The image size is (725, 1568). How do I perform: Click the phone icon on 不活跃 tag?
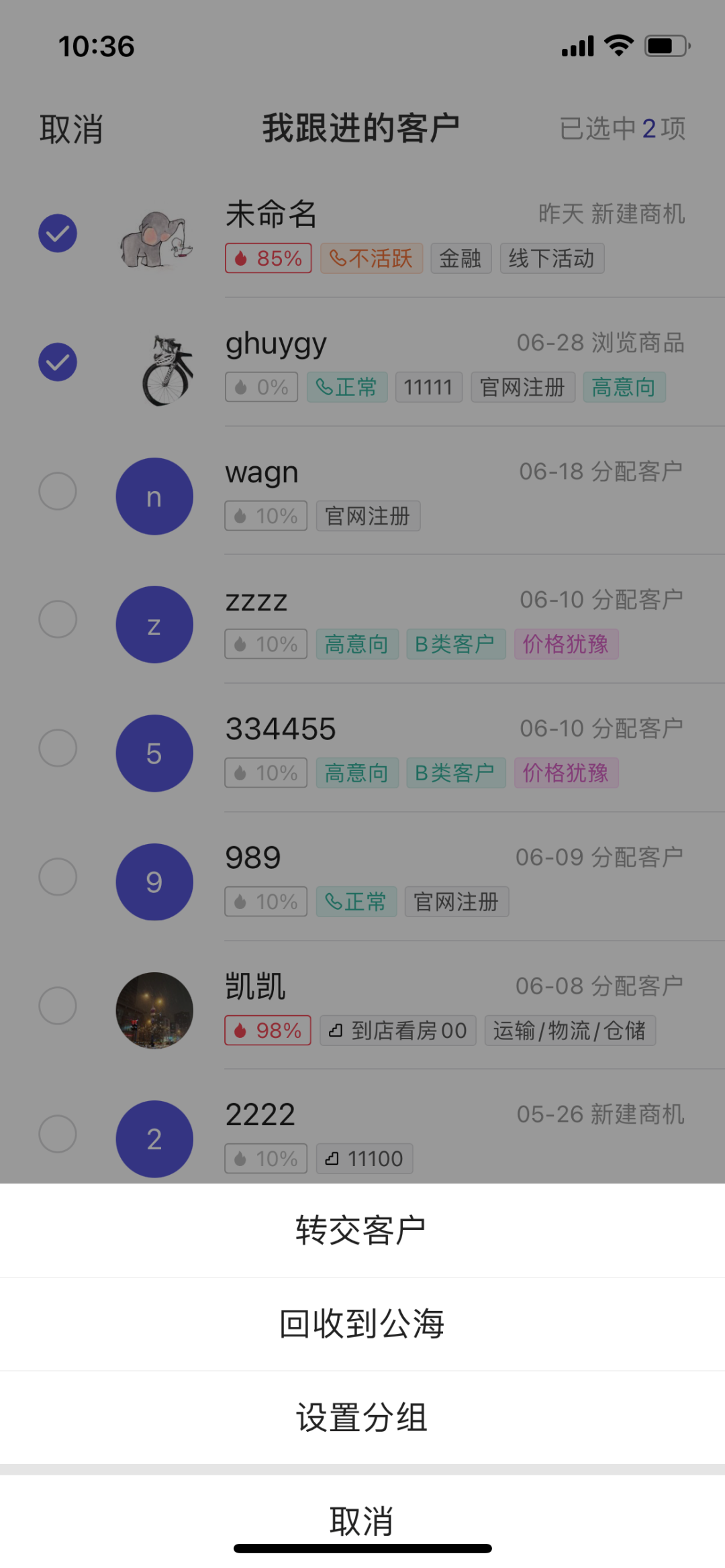(340, 258)
